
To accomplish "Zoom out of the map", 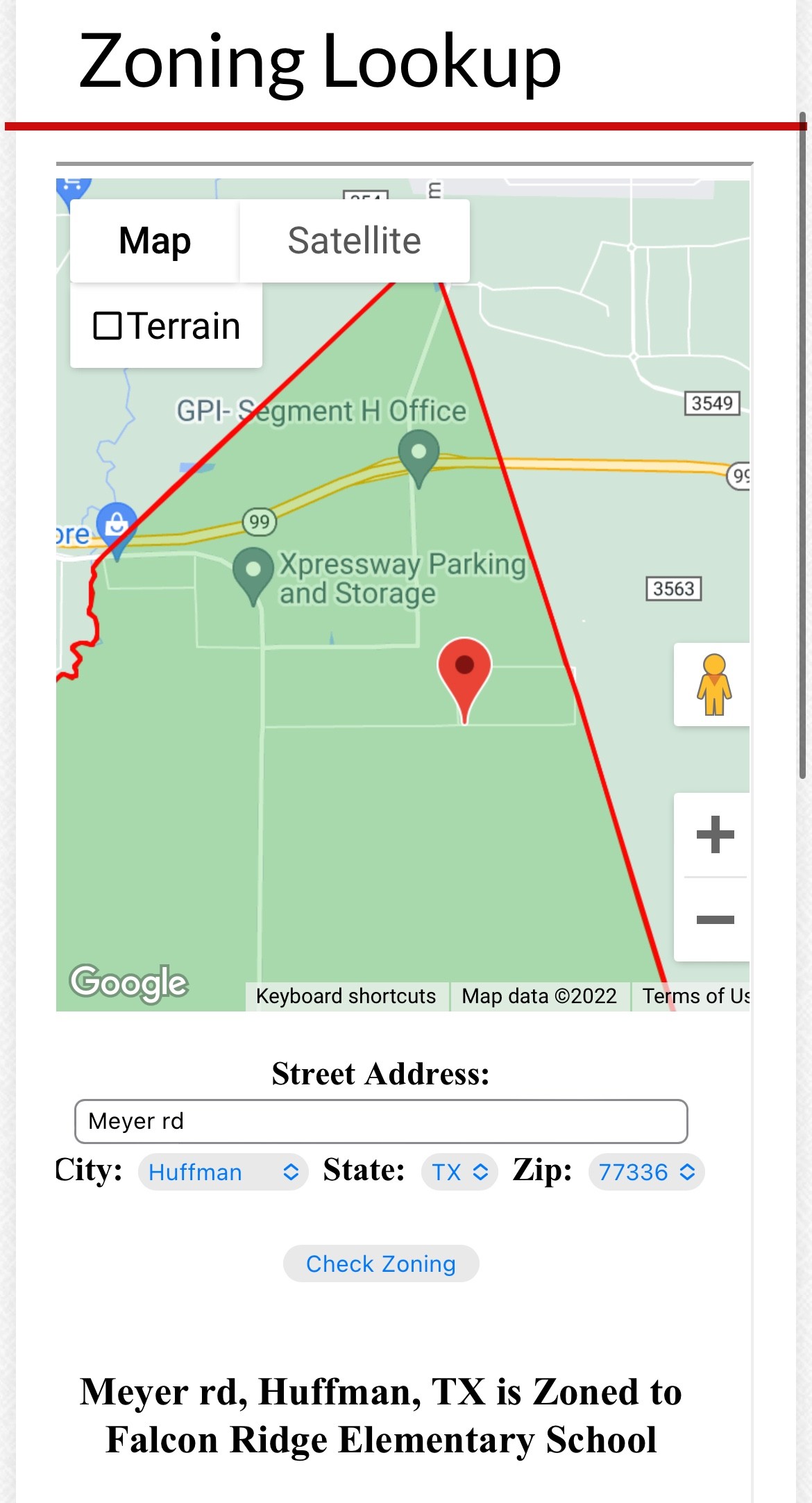I will [715, 920].
